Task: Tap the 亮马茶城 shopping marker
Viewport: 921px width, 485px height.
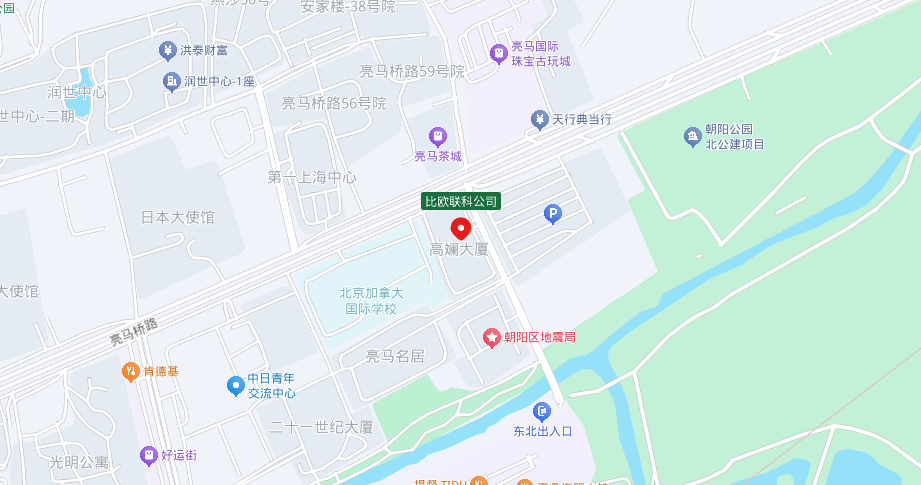Action: 436,136
